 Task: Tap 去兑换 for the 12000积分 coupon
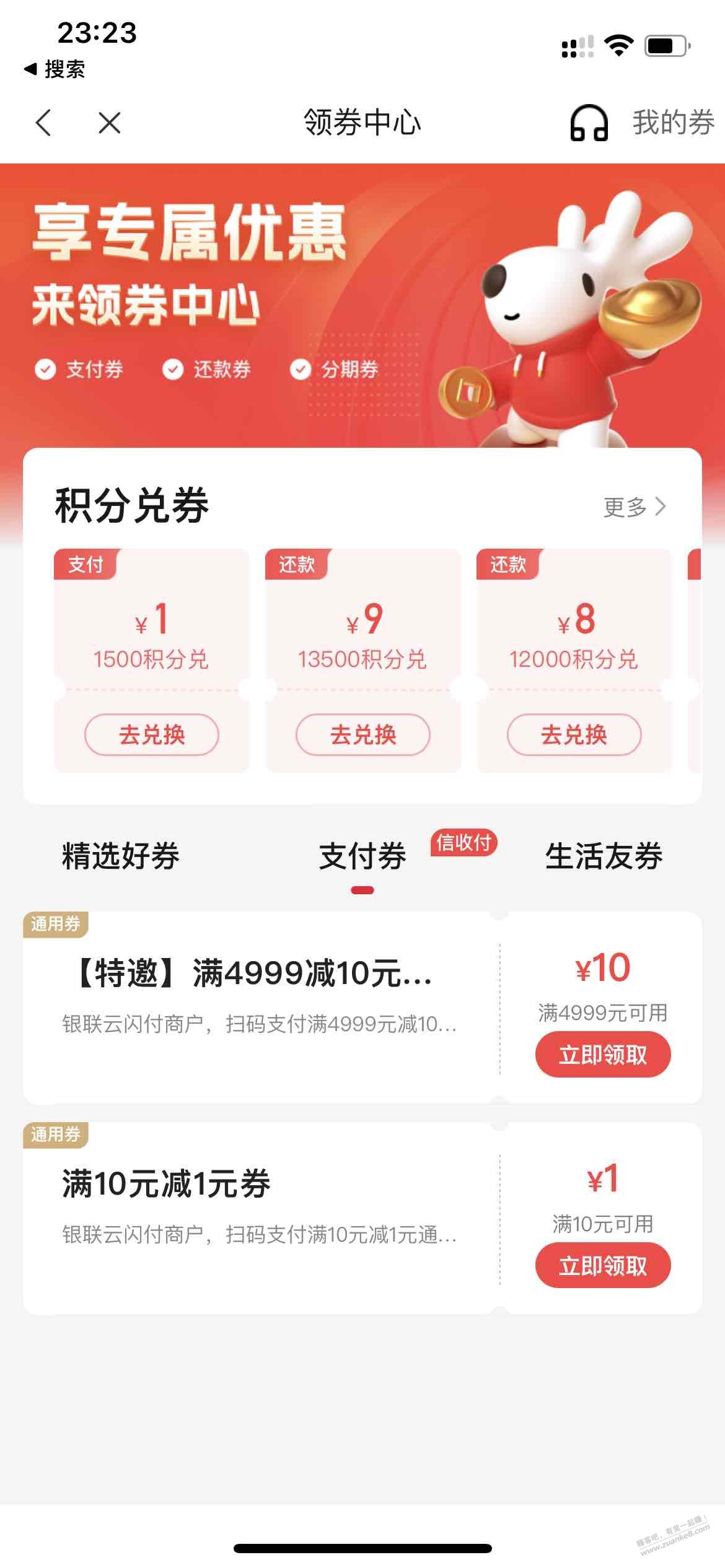[x=574, y=734]
